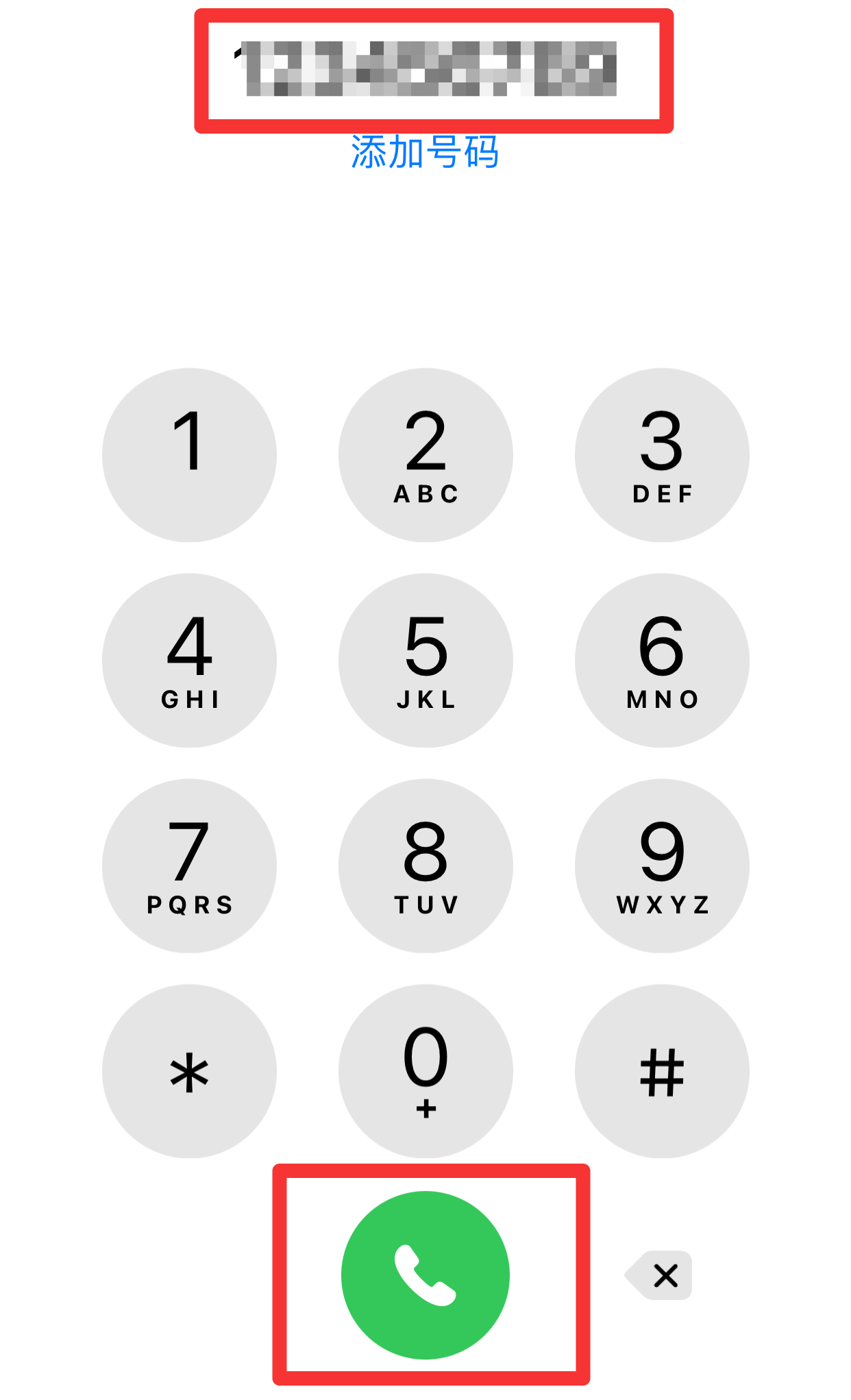Enter digit 6 MNO
851x1400 pixels.
[x=662, y=661]
